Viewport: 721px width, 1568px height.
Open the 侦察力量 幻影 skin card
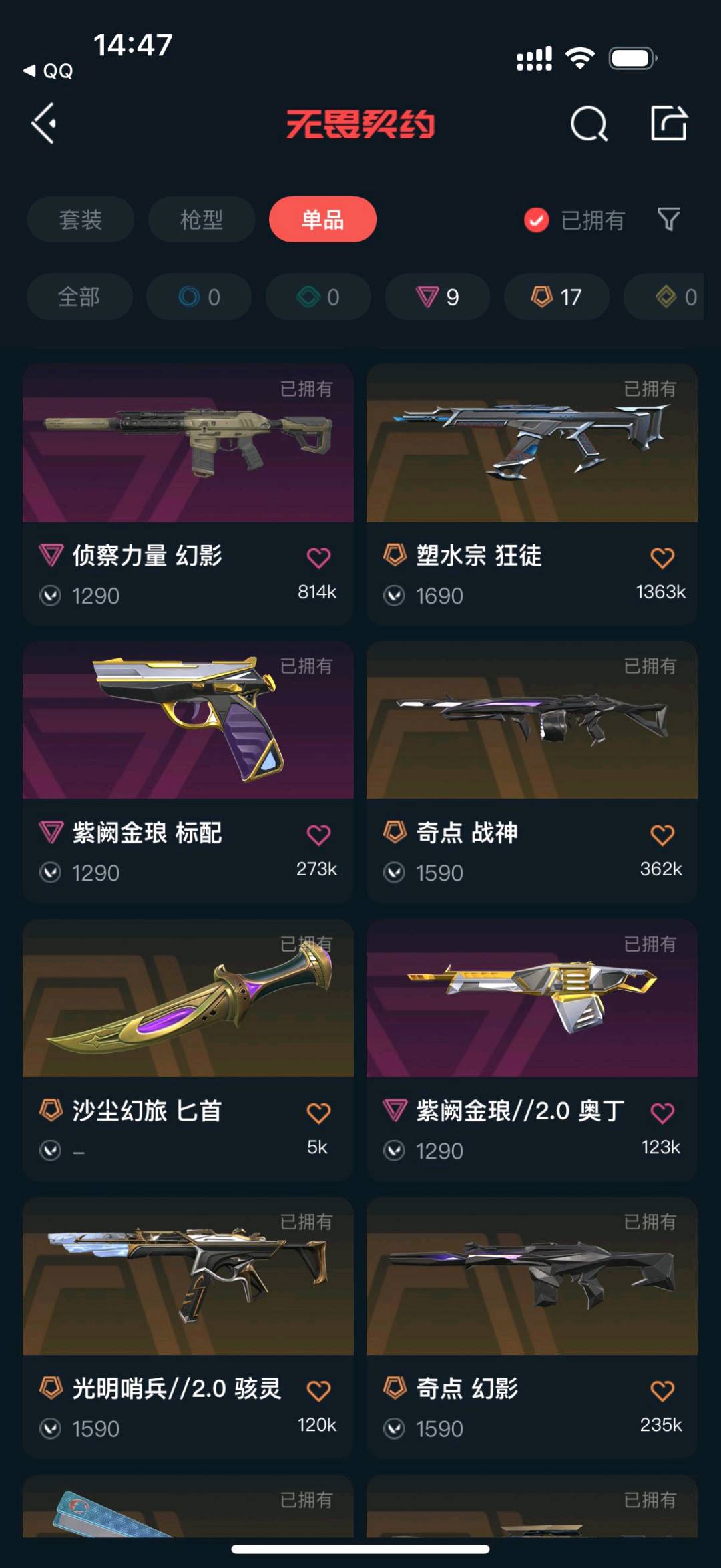188,467
